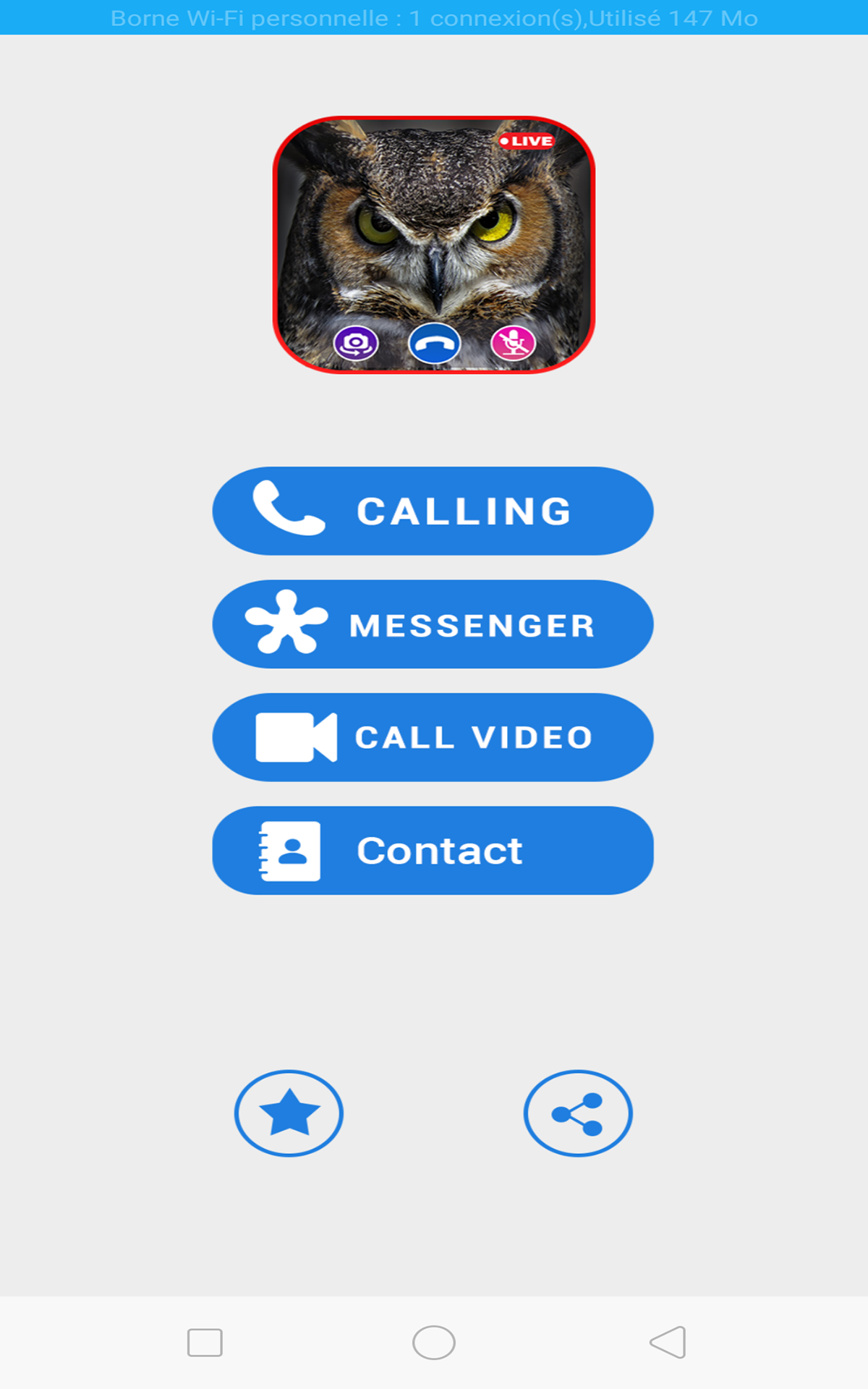Tap the Wi-Fi hotspot notification bar
Viewport: 868px width, 1389px height.
point(433,18)
